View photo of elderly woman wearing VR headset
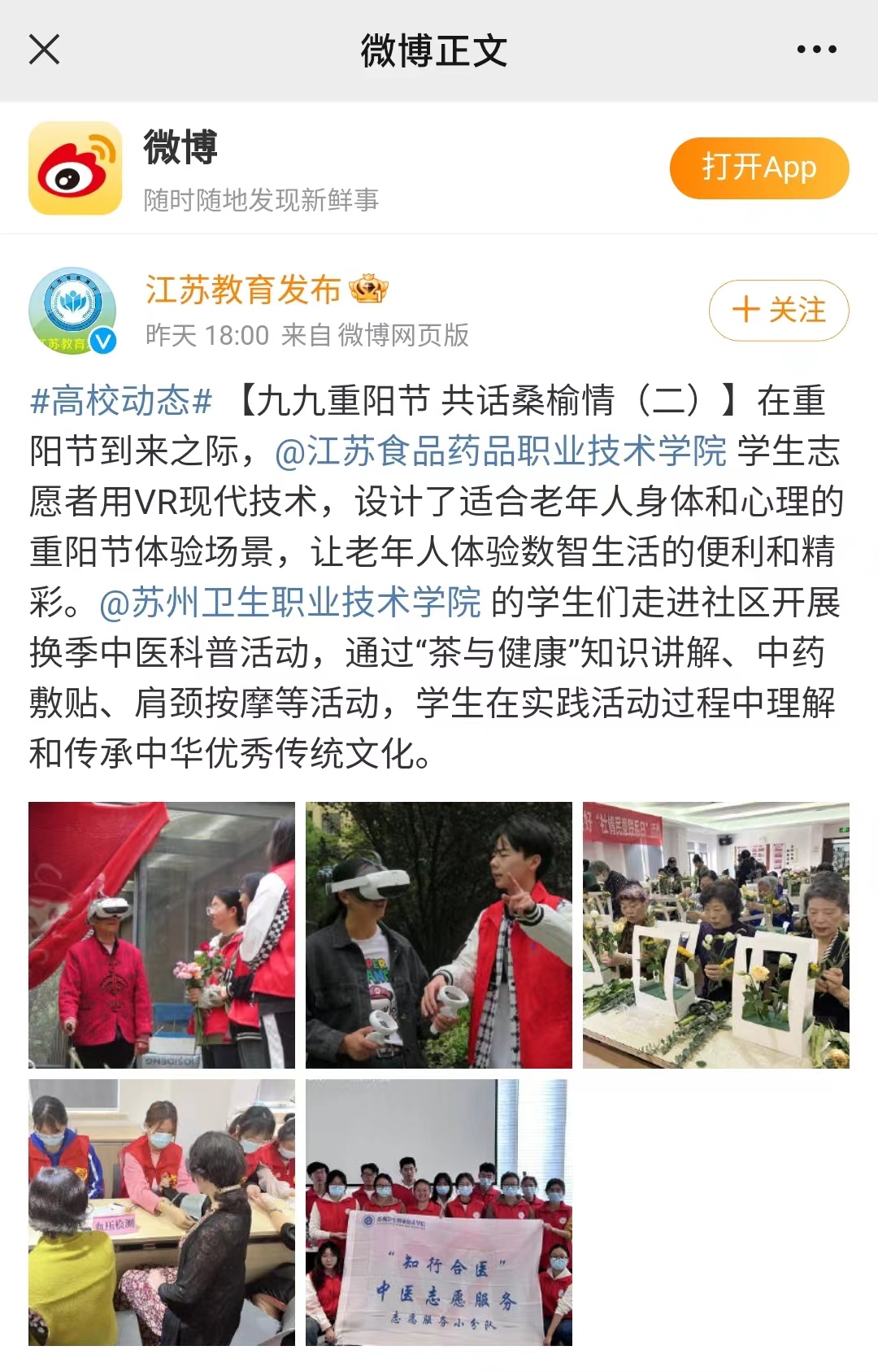Viewport: 878px width, 1372px height. [x=162, y=934]
